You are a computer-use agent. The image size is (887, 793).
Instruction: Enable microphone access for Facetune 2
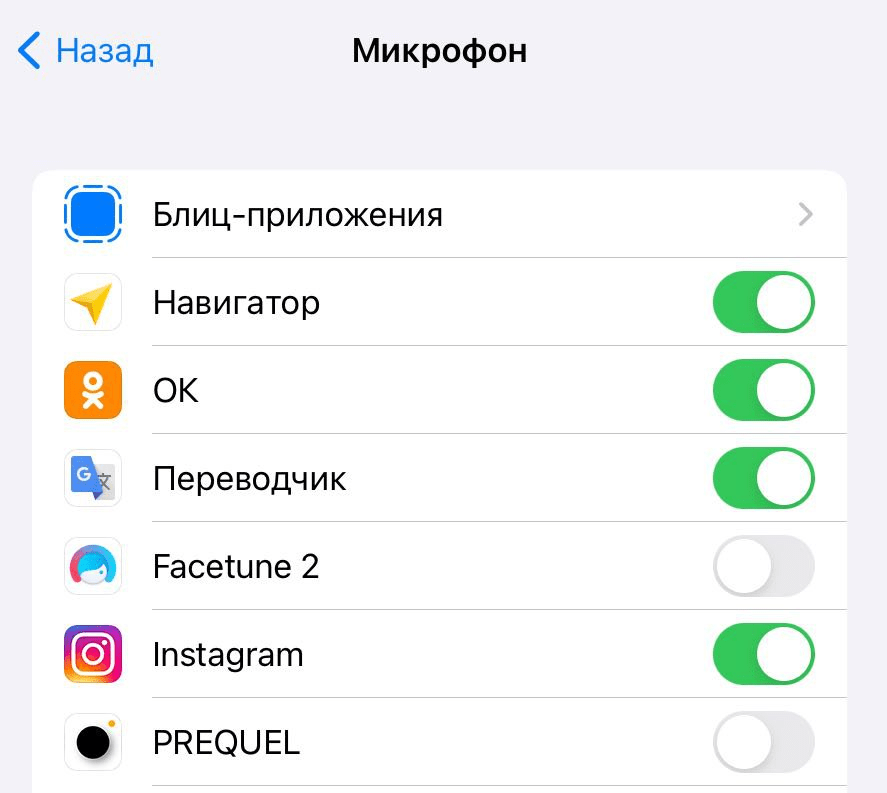pos(763,566)
